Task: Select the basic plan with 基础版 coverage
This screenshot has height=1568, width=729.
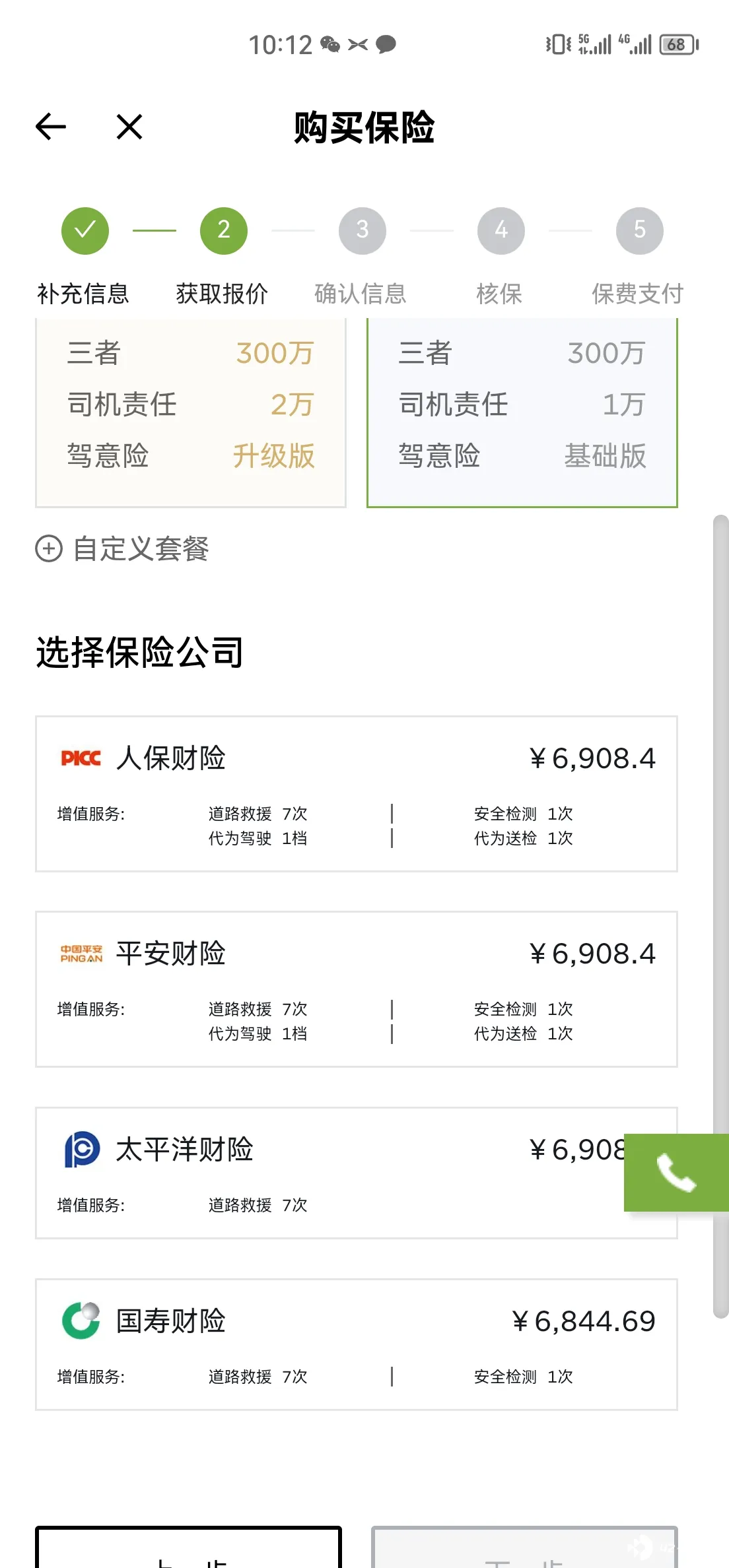Action: click(522, 413)
